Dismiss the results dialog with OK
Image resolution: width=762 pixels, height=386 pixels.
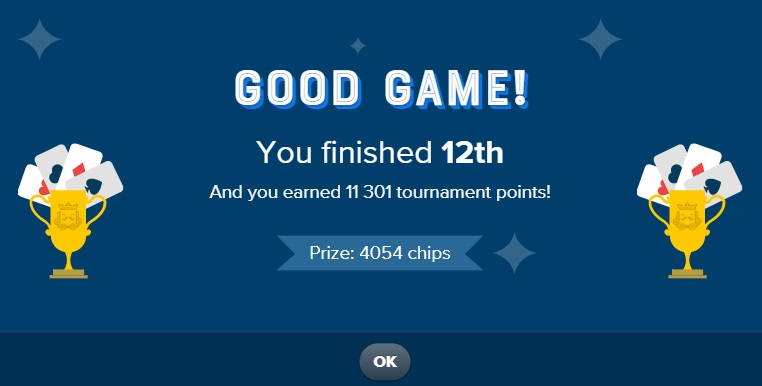click(x=385, y=362)
